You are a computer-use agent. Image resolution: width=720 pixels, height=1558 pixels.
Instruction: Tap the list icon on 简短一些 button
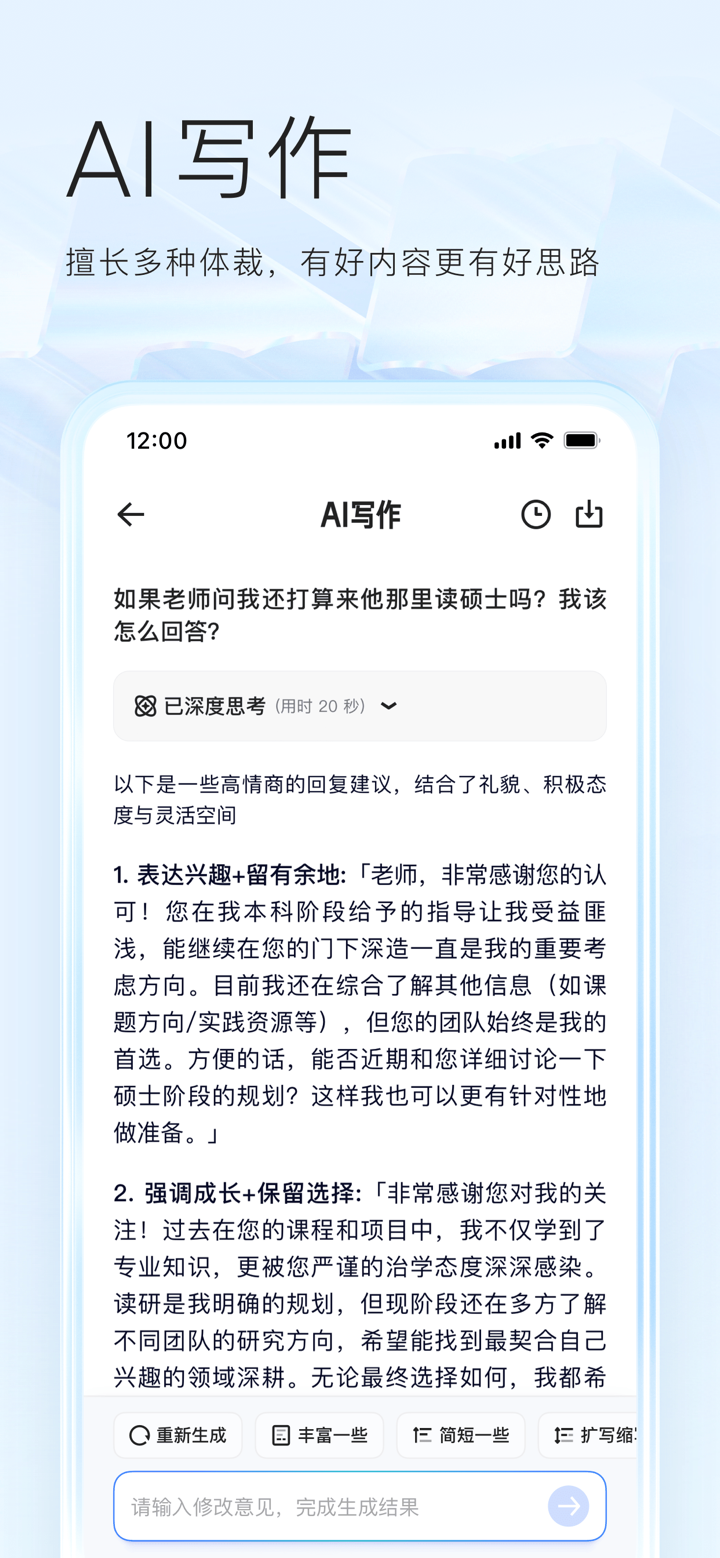click(423, 1434)
